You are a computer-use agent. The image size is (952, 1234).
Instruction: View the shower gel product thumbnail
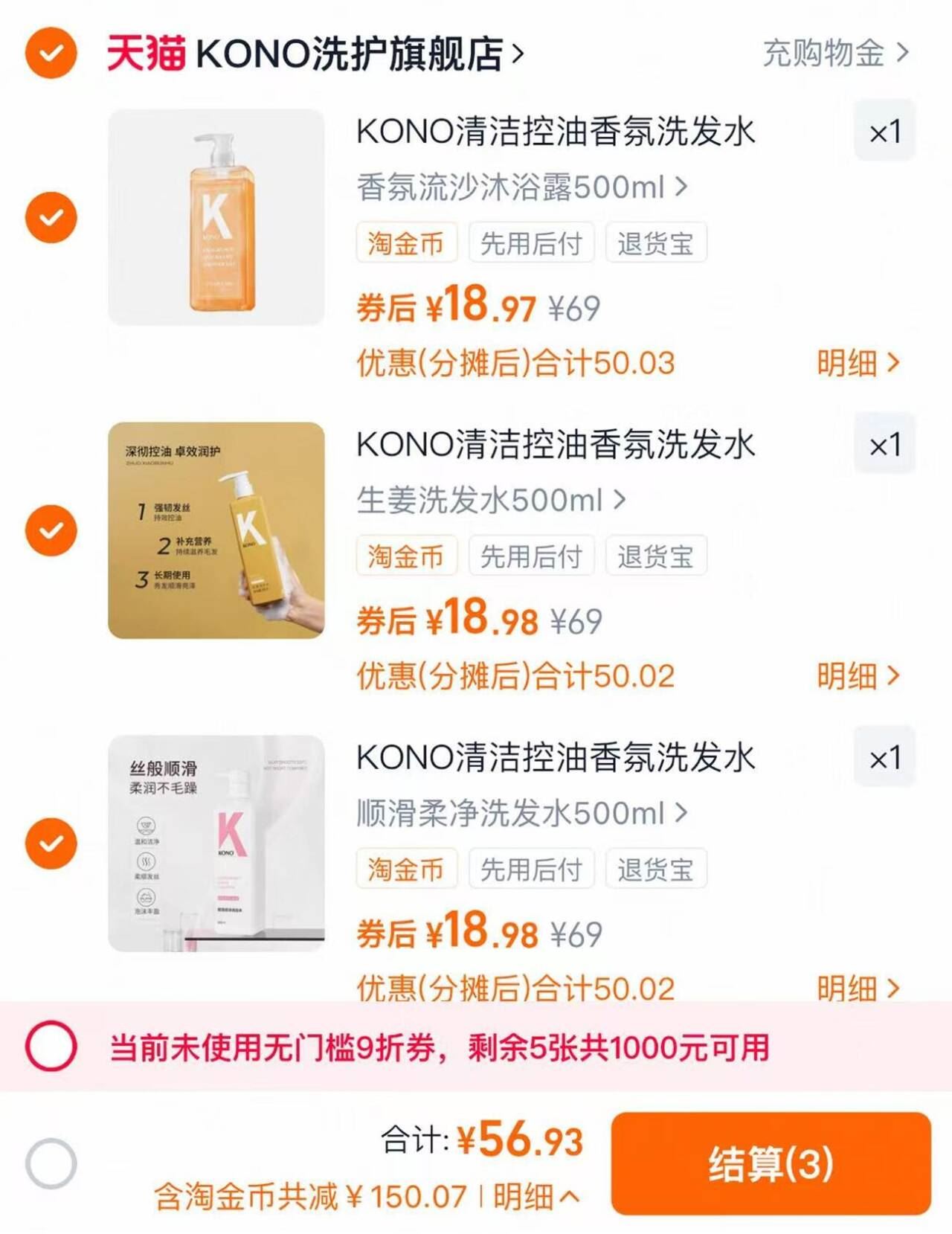(x=216, y=216)
